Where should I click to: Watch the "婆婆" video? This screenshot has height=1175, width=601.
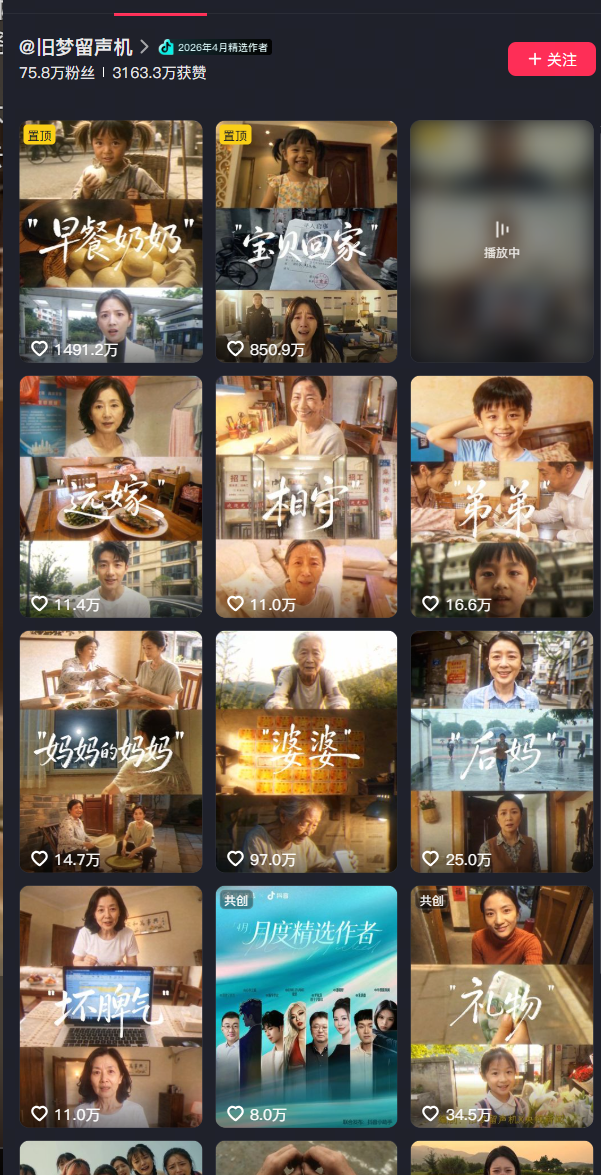click(306, 752)
